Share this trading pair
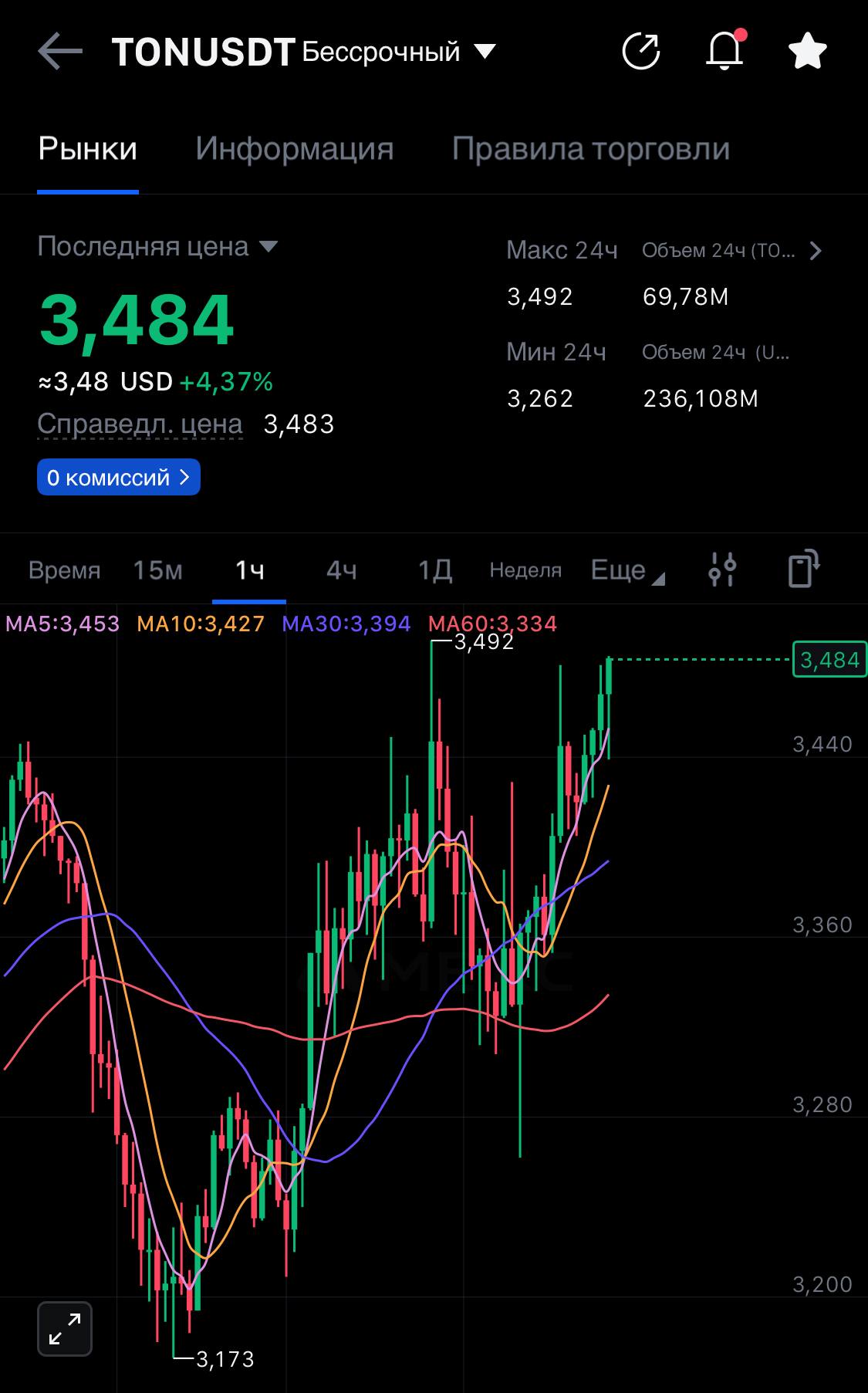 click(x=640, y=52)
